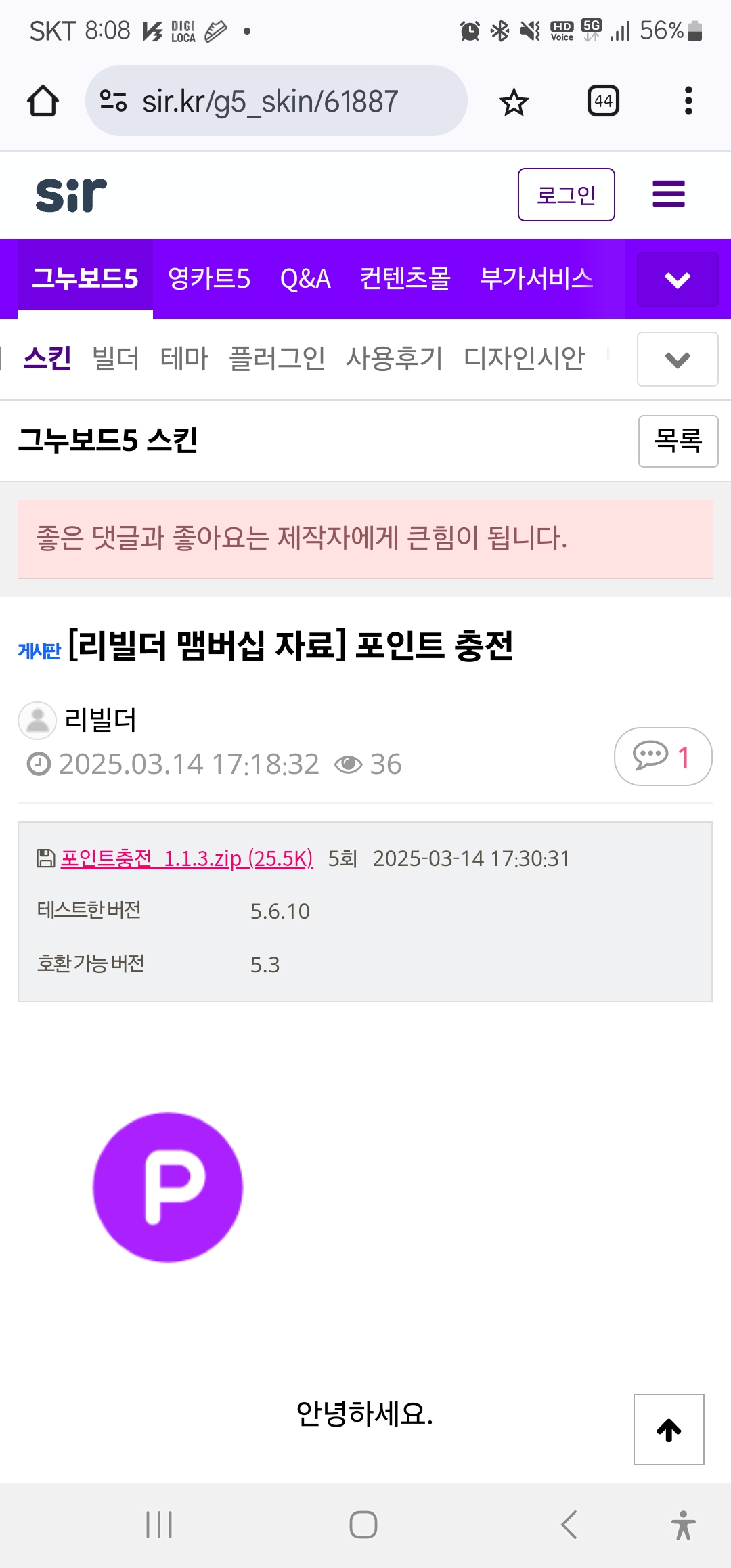Expand the purple main menu chevron
Screen dimensions: 731x1568
click(678, 280)
